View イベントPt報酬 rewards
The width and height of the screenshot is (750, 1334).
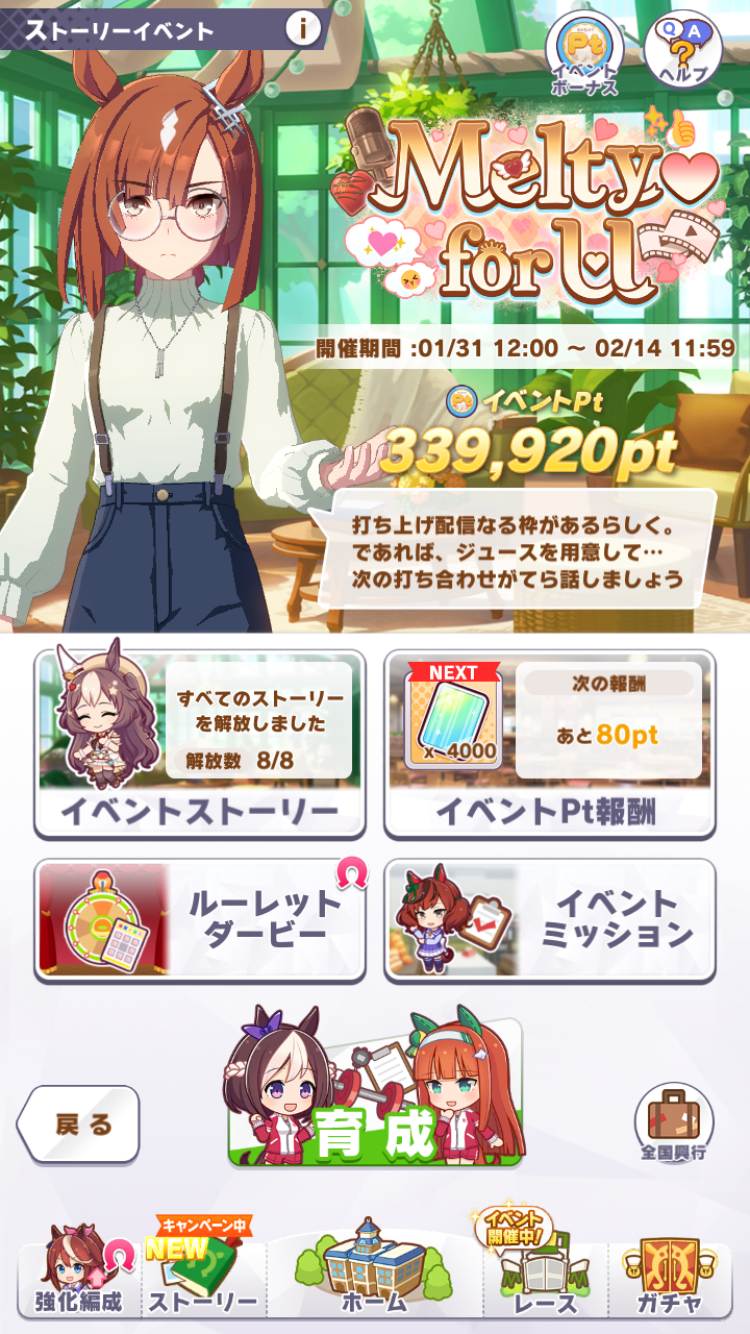(550, 744)
